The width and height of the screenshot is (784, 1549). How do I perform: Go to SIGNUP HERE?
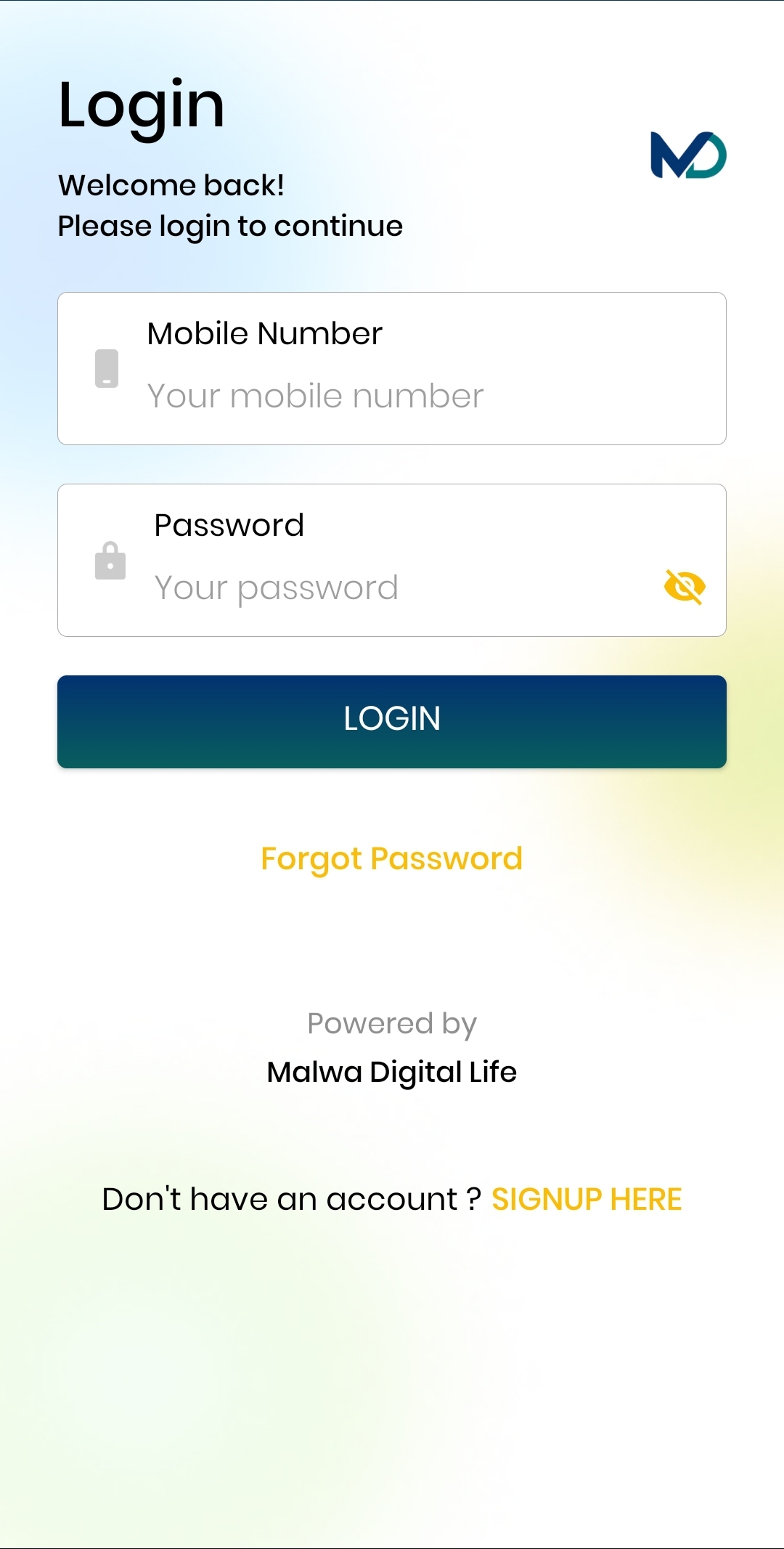pos(587,1200)
